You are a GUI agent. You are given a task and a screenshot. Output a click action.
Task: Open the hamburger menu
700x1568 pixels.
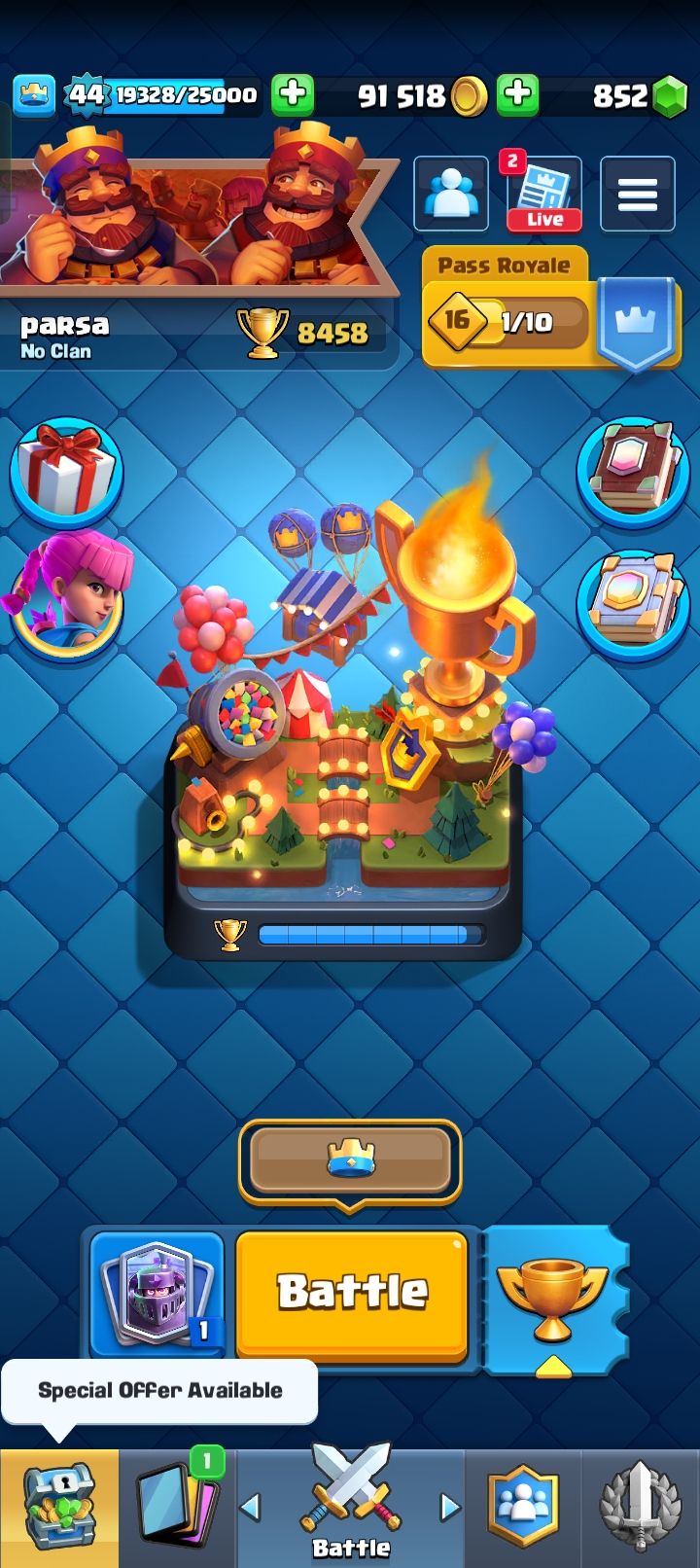[x=638, y=195]
